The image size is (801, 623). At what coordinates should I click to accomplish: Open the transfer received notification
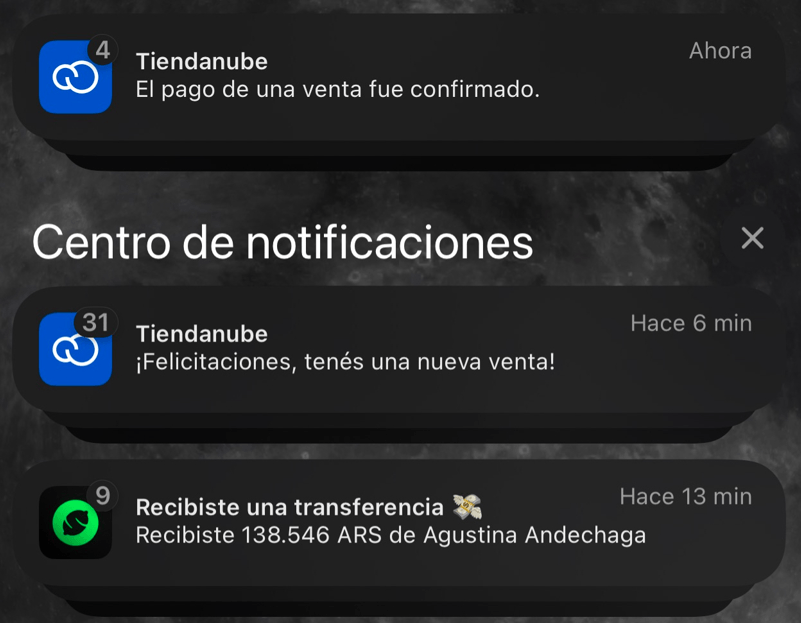[x=400, y=522]
